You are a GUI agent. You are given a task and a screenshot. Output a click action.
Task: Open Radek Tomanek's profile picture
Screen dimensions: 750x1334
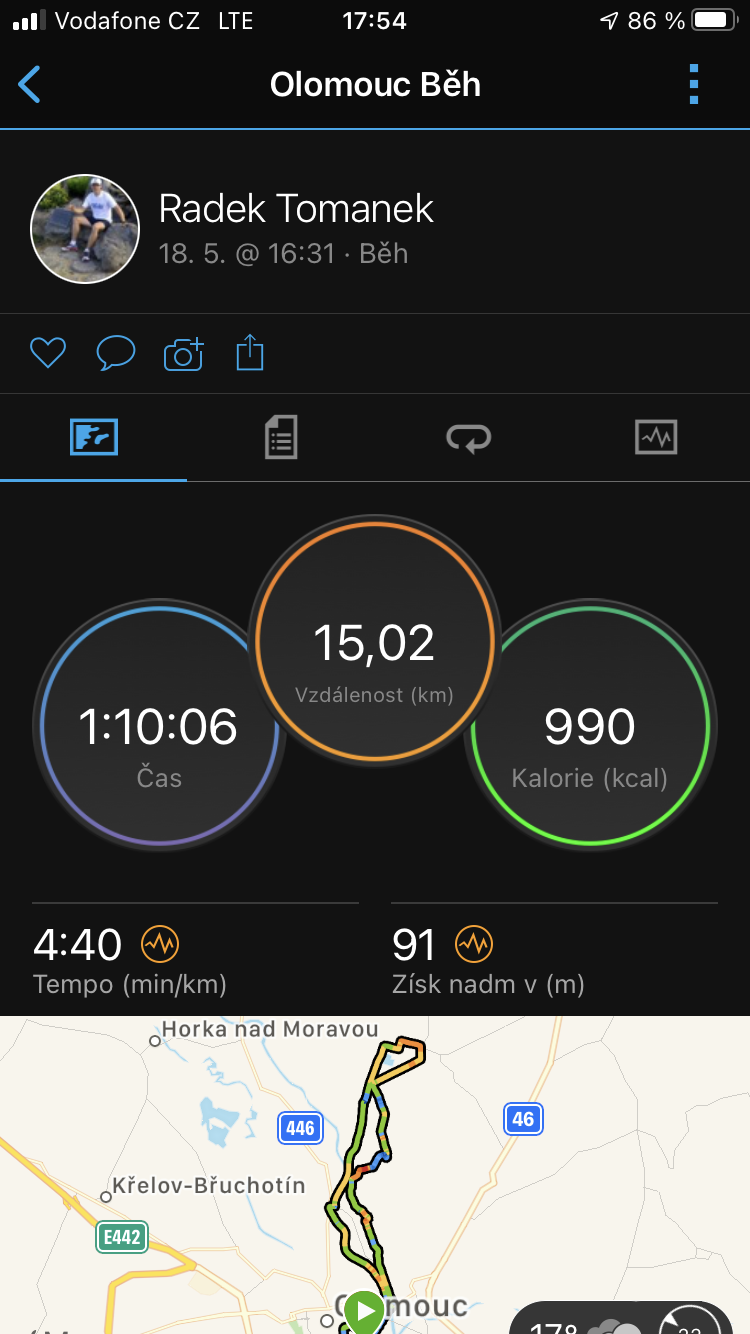pyautogui.click(x=85, y=230)
